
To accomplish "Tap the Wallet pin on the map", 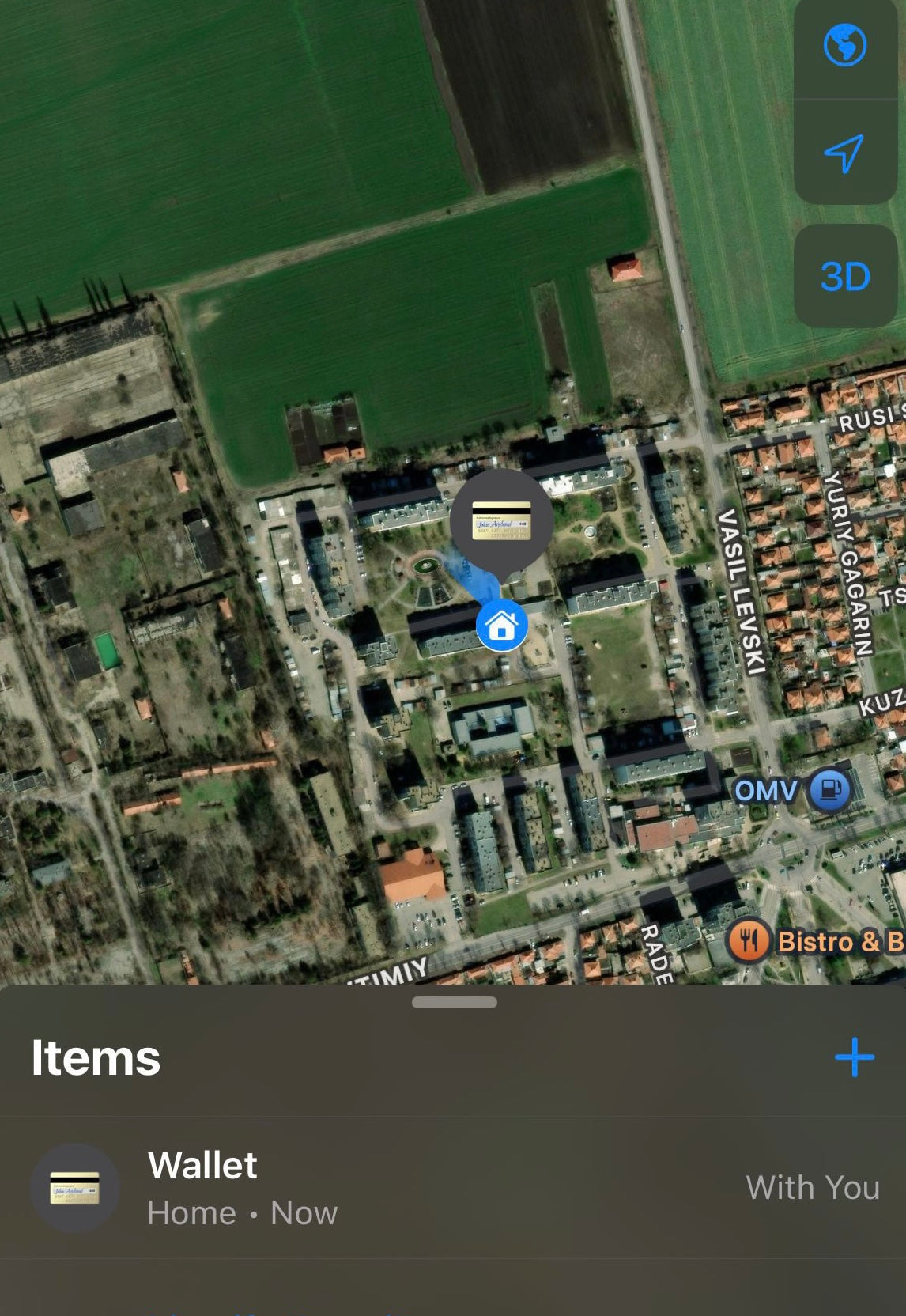I will 501,520.
